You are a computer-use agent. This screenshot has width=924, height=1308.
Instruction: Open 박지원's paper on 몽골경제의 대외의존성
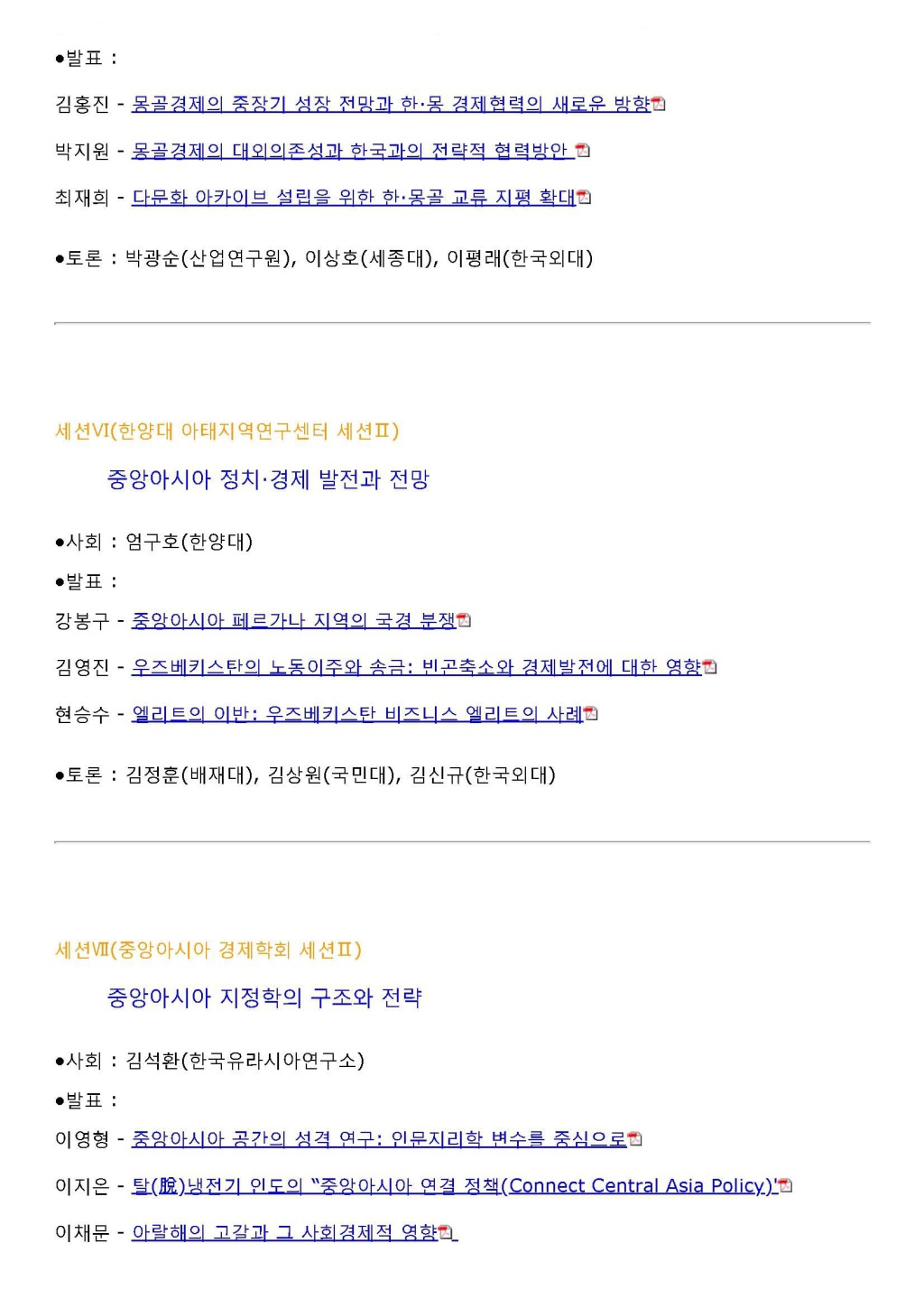click(x=350, y=151)
